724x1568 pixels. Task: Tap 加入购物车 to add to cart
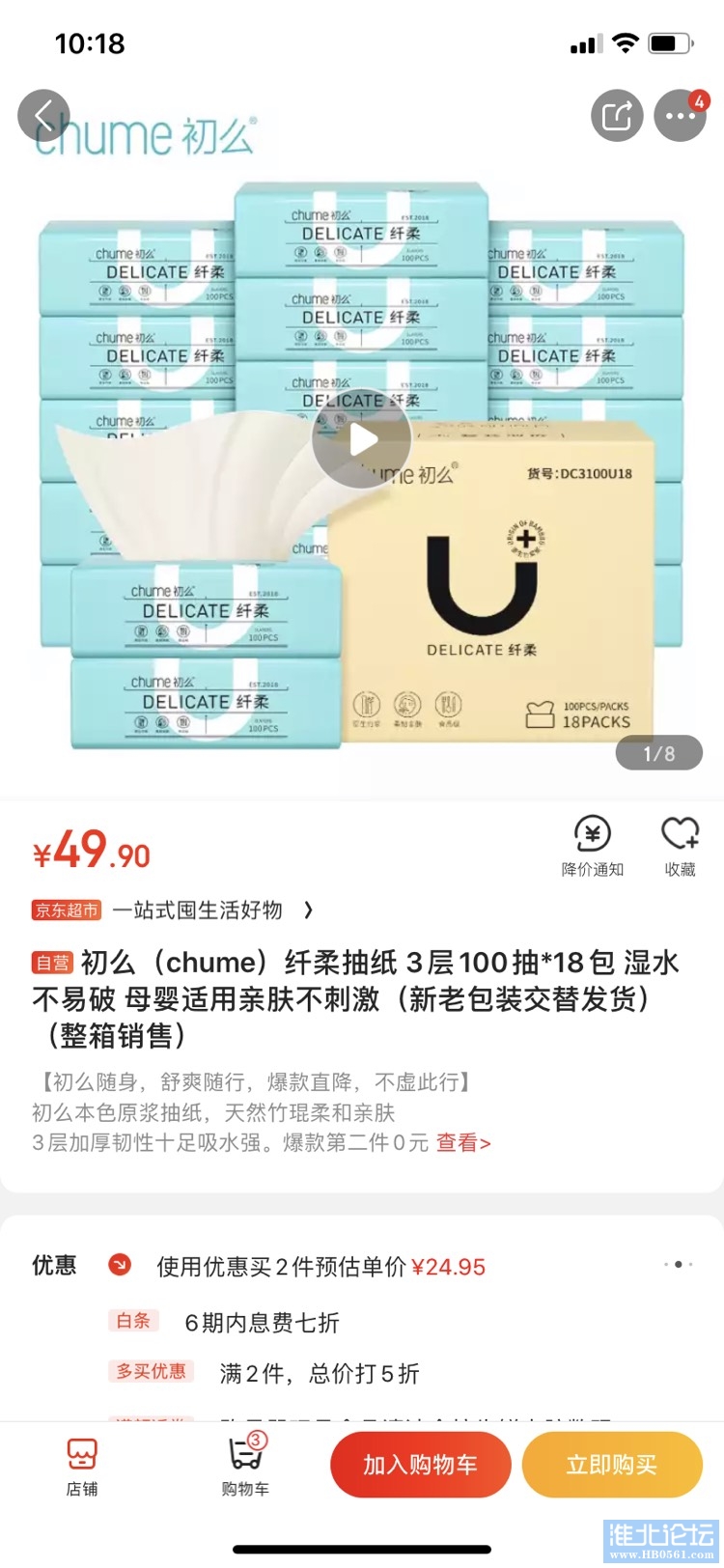tap(420, 1465)
